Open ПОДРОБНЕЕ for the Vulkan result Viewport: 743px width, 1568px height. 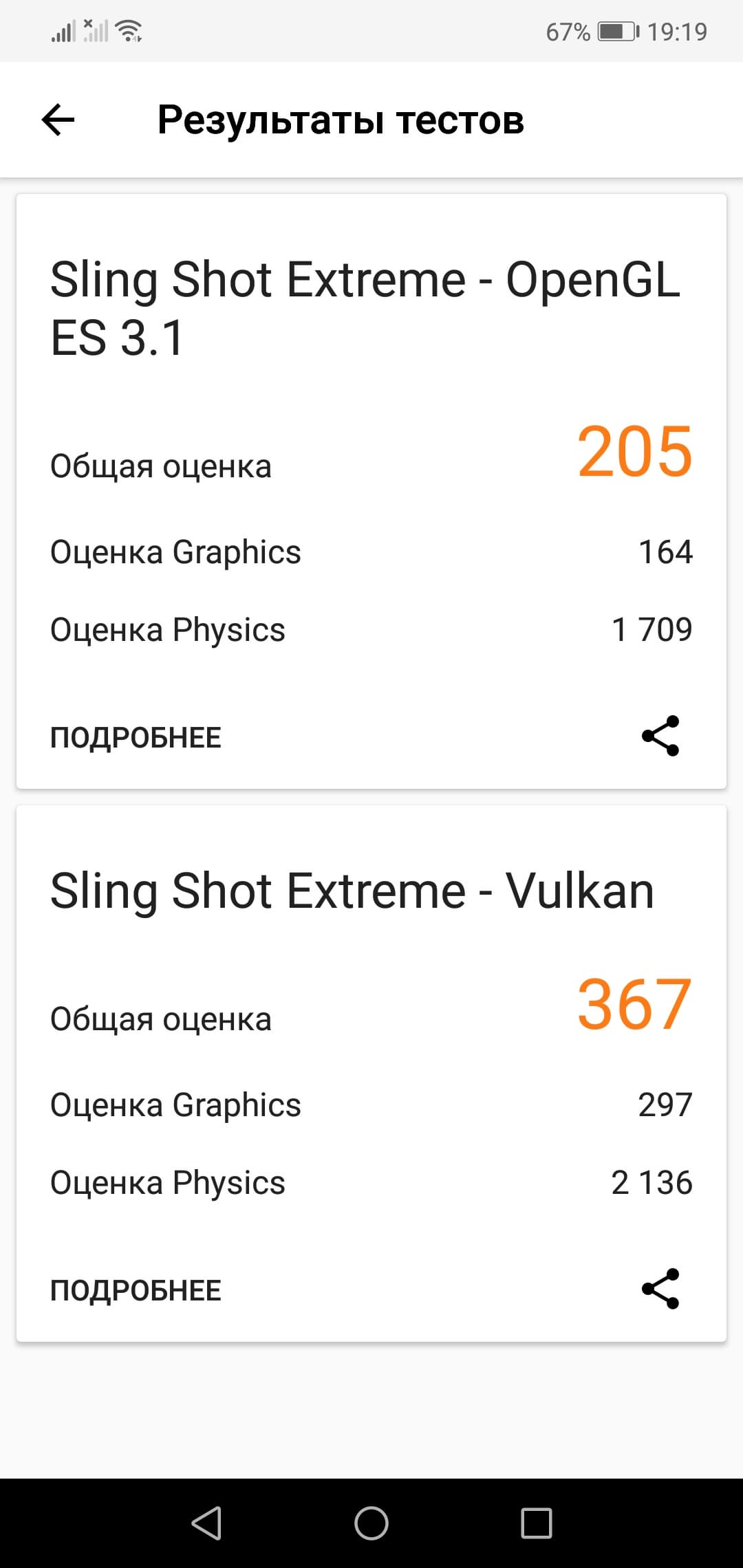click(136, 1291)
